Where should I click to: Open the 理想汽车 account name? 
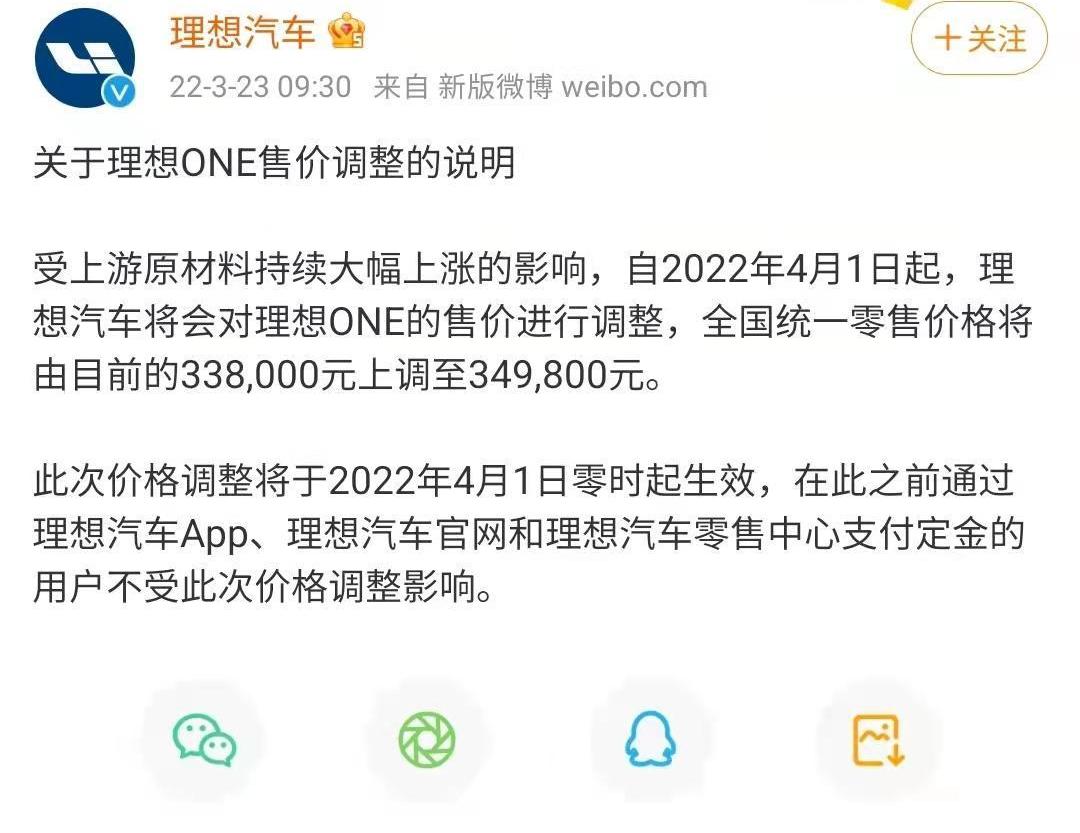[x=242, y=33]
